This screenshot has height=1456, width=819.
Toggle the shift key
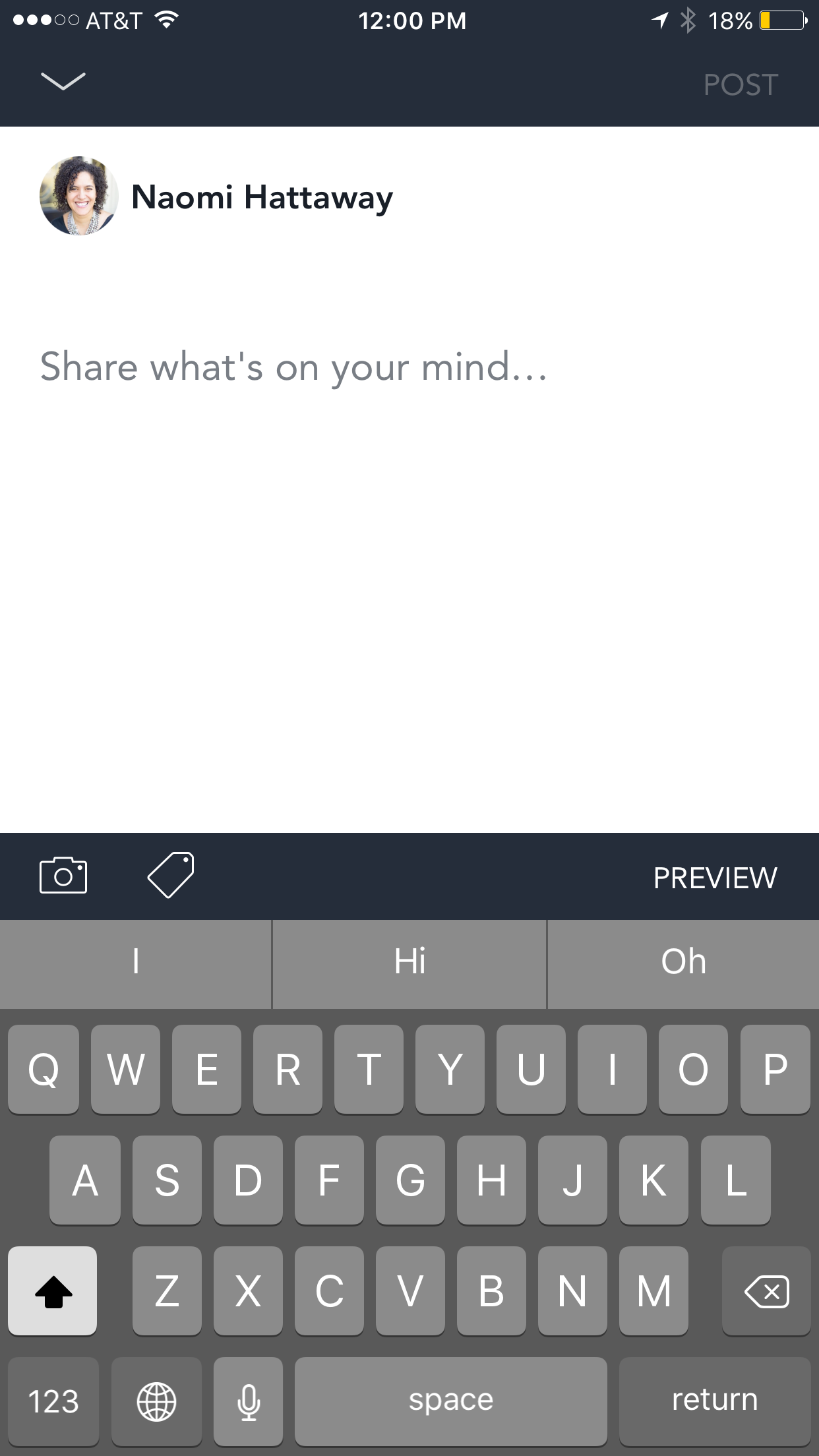[53, 1290]
